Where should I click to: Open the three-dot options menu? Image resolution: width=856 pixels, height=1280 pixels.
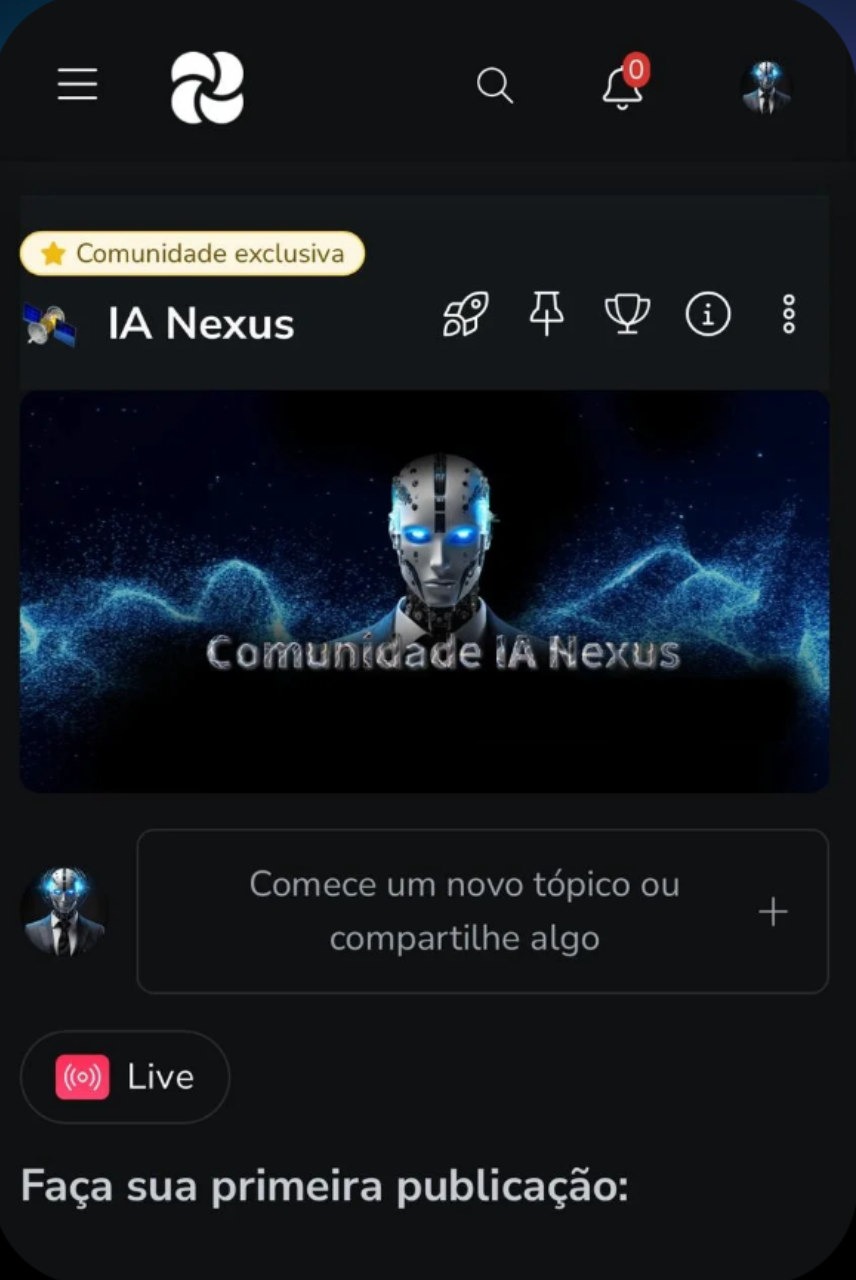click(x=788, y=314)
